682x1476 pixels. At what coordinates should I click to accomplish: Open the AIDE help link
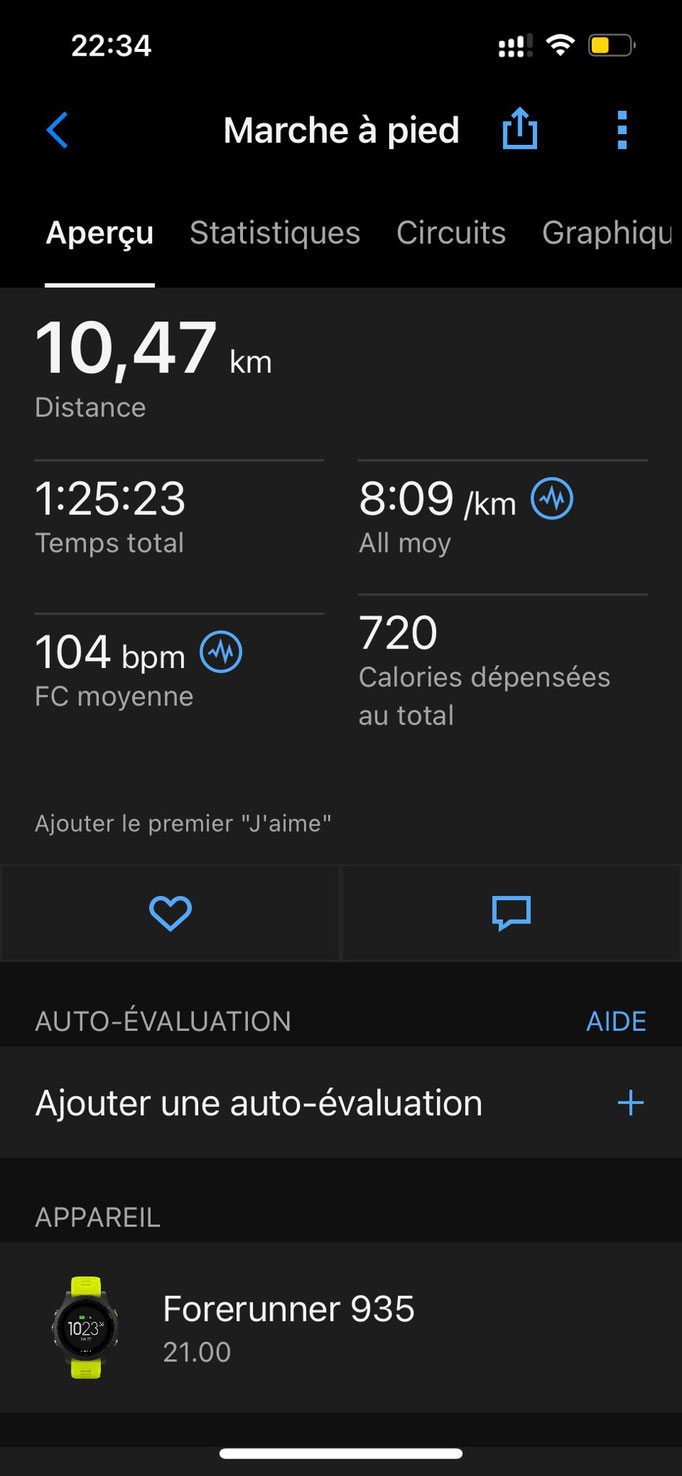click(616, 1021)
